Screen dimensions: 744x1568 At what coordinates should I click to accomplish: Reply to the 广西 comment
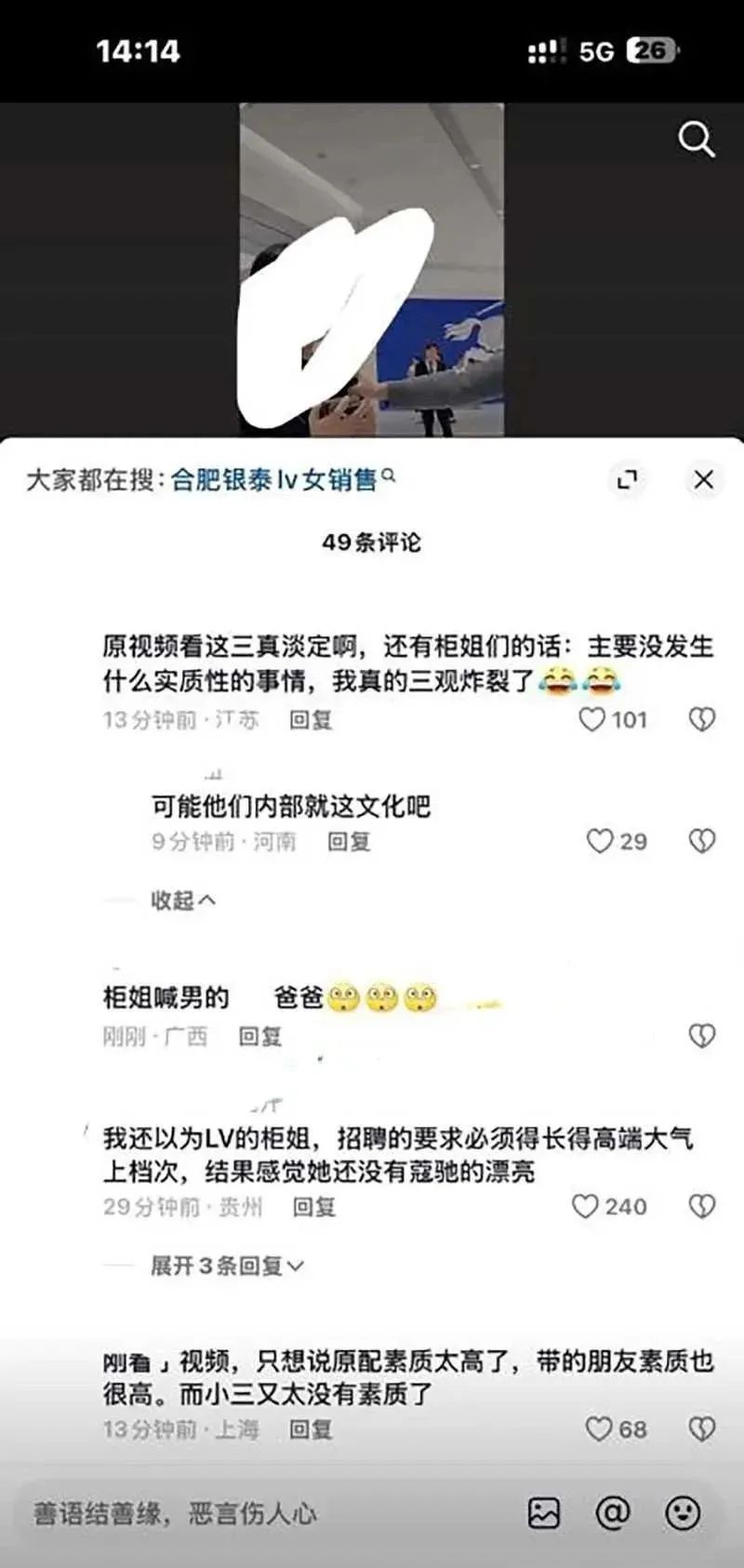click(259, 1037)
